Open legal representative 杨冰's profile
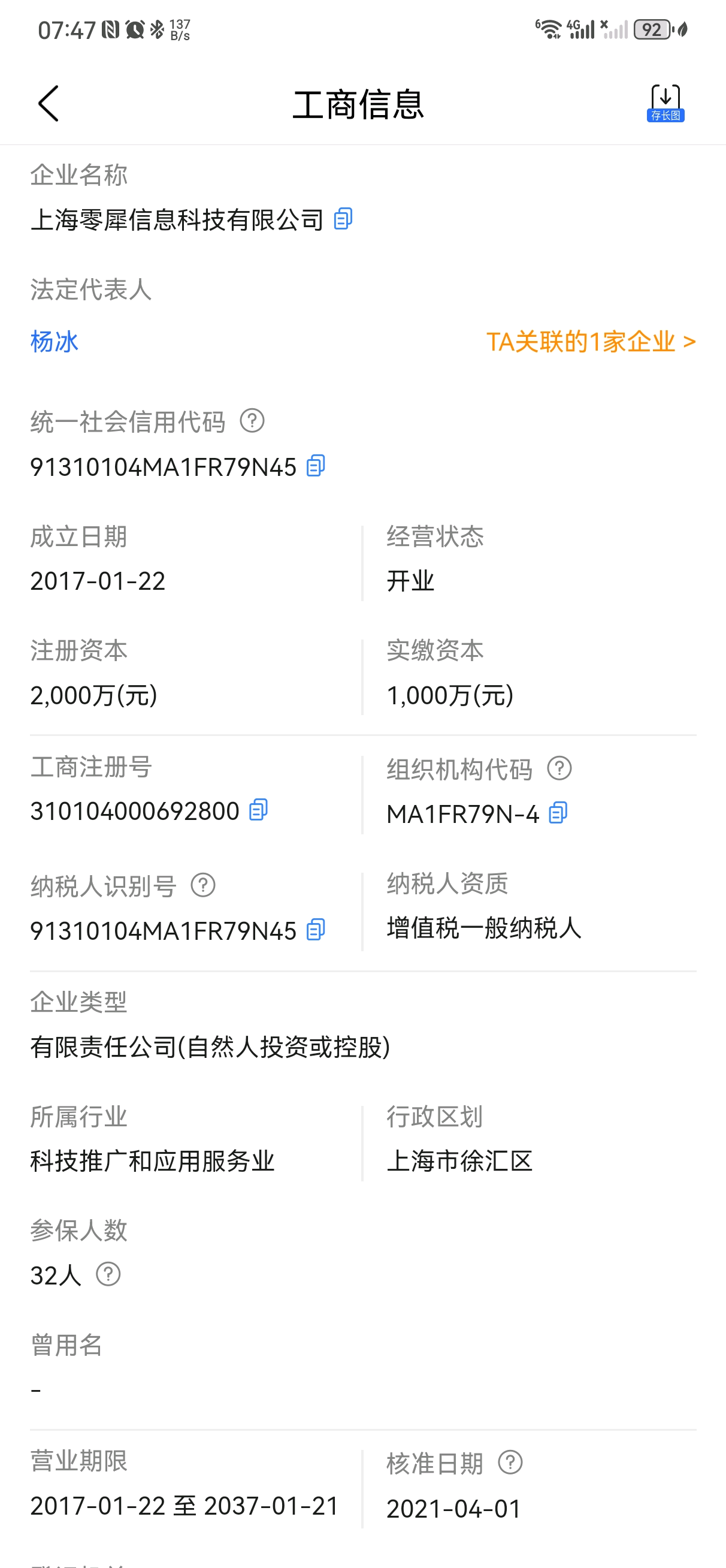 coord(55,342)
